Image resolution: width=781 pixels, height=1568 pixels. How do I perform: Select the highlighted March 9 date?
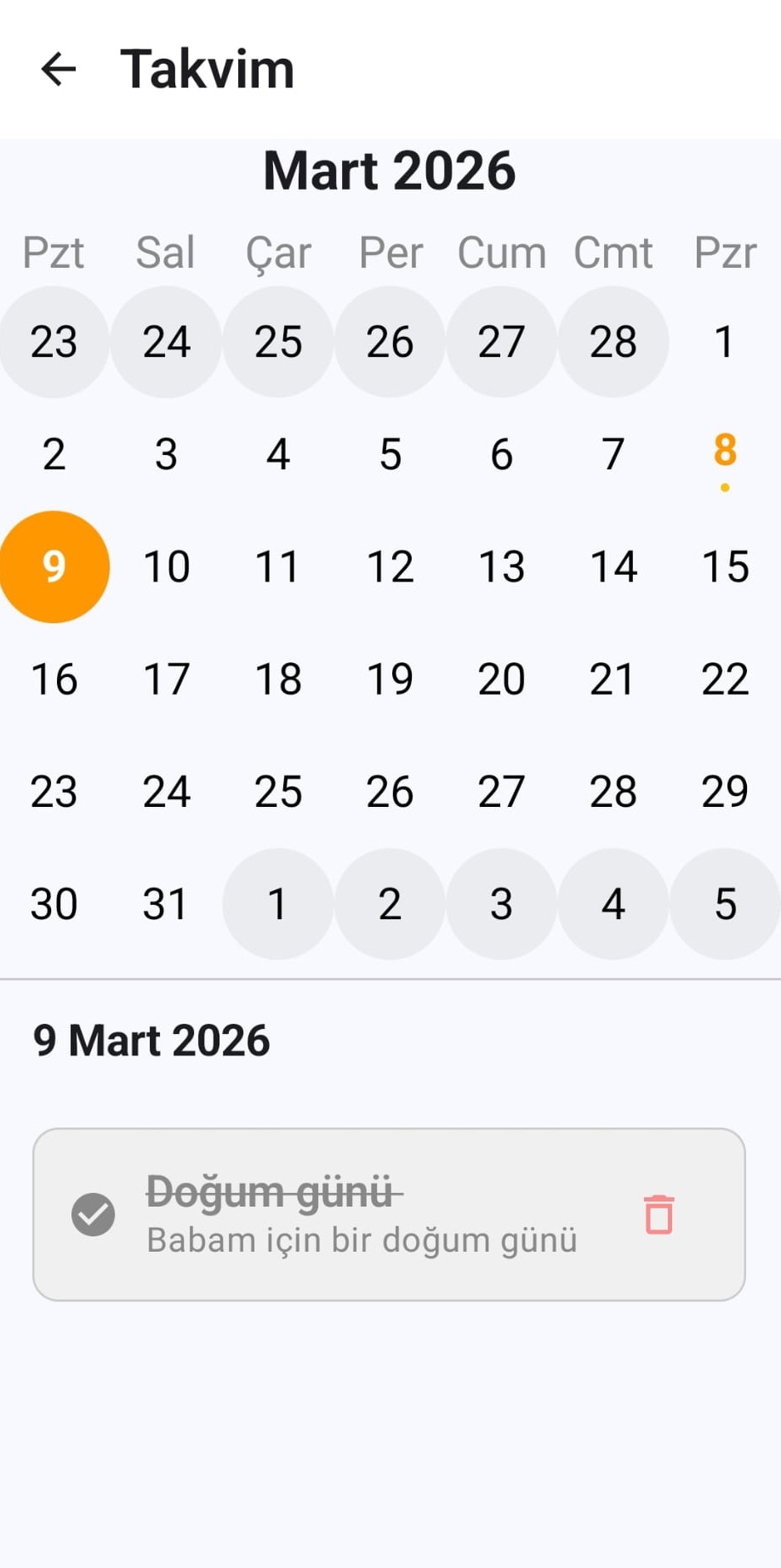click(54, 566)
